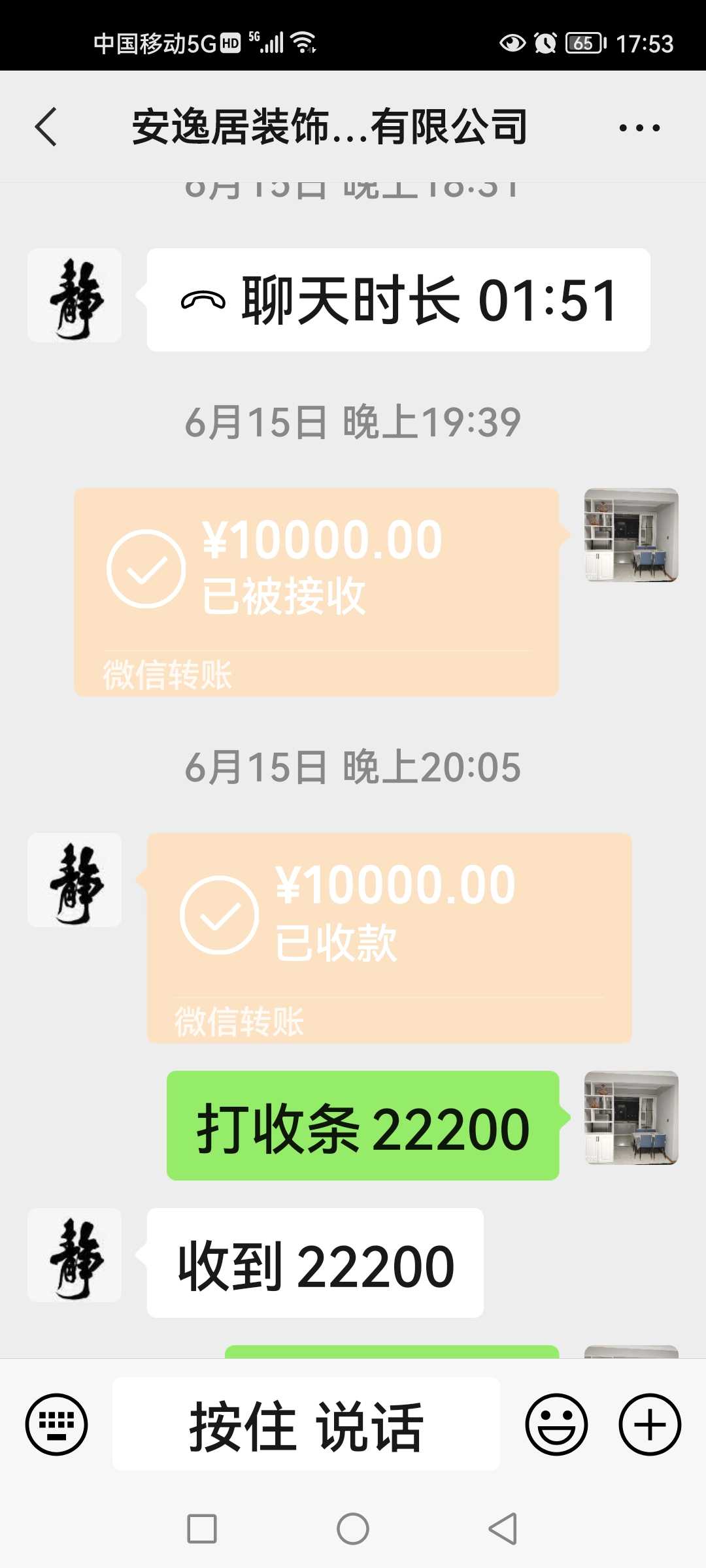The width and height of the screenshot is (706, 1568).
Task: Go back from the chat
Action: click(46, 127)
